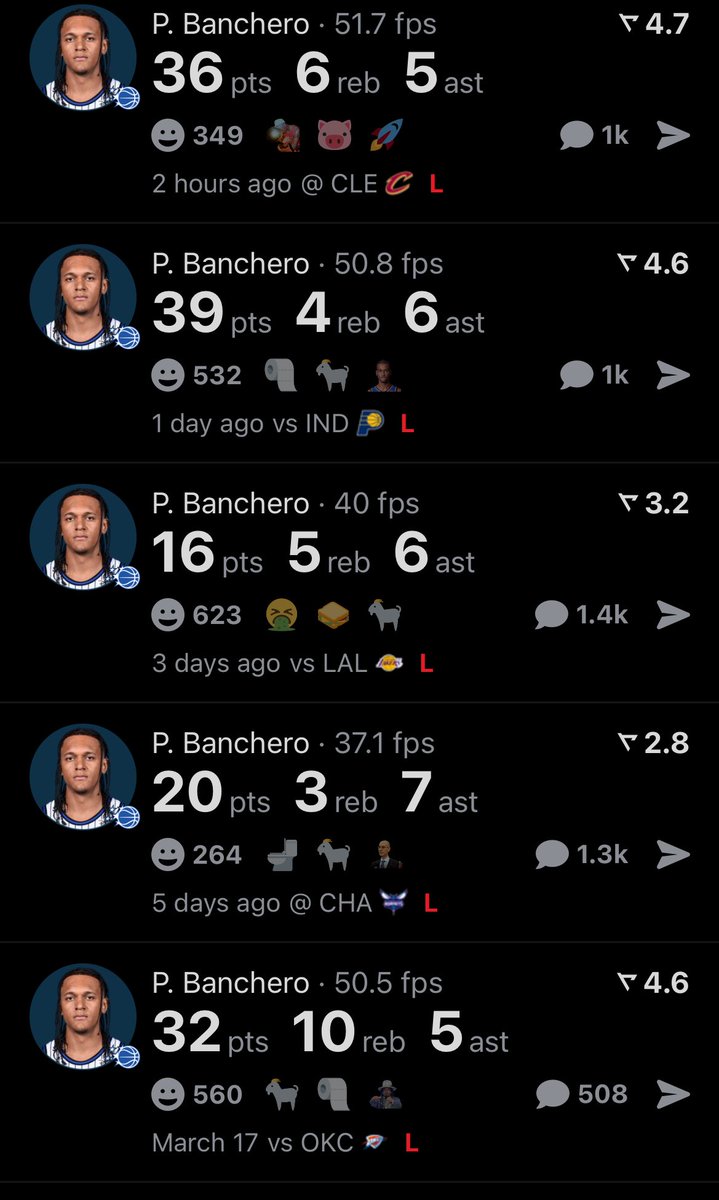Share the game at CLE
719x1200 pixels.
673,135
